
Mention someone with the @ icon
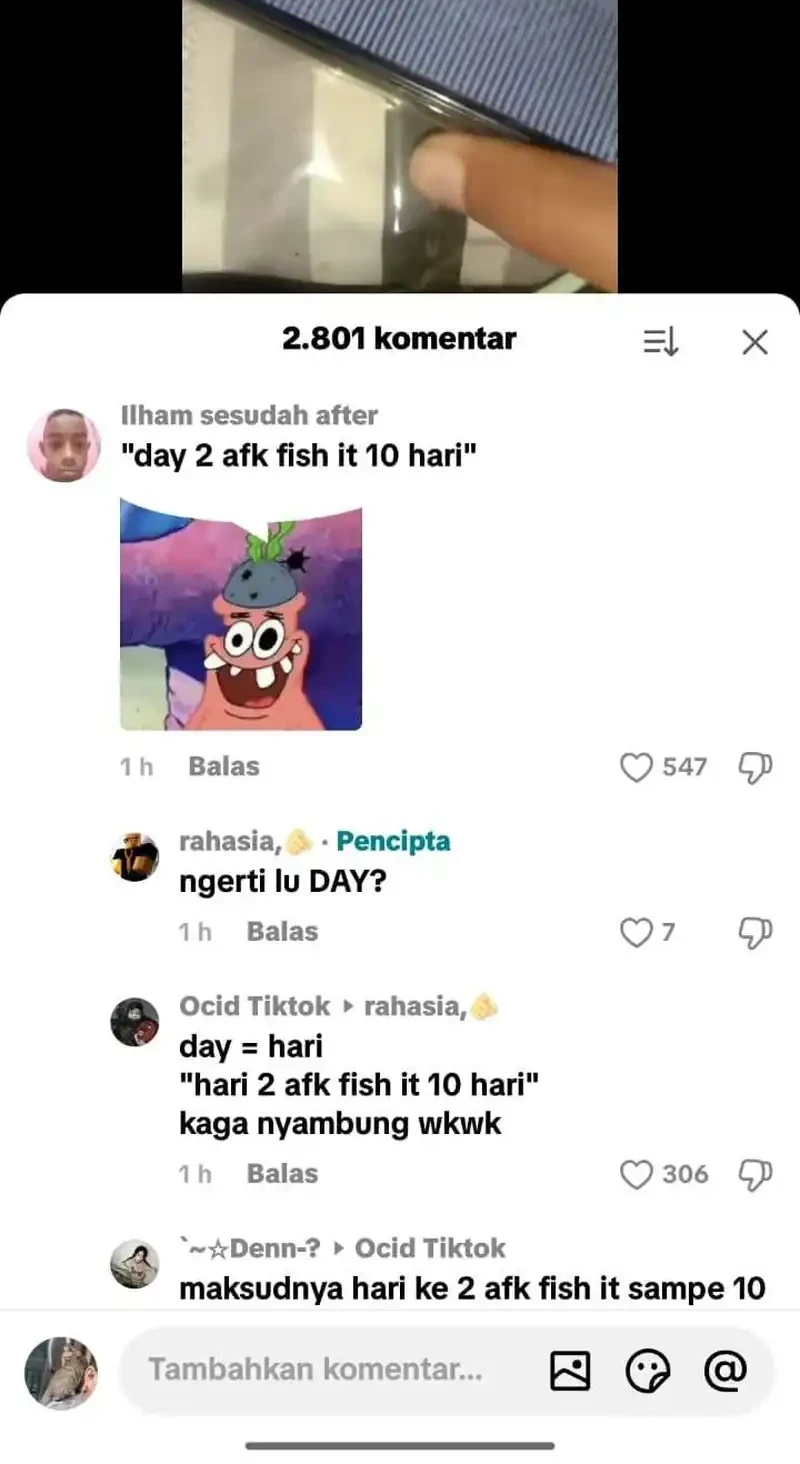pos(725,1370)
